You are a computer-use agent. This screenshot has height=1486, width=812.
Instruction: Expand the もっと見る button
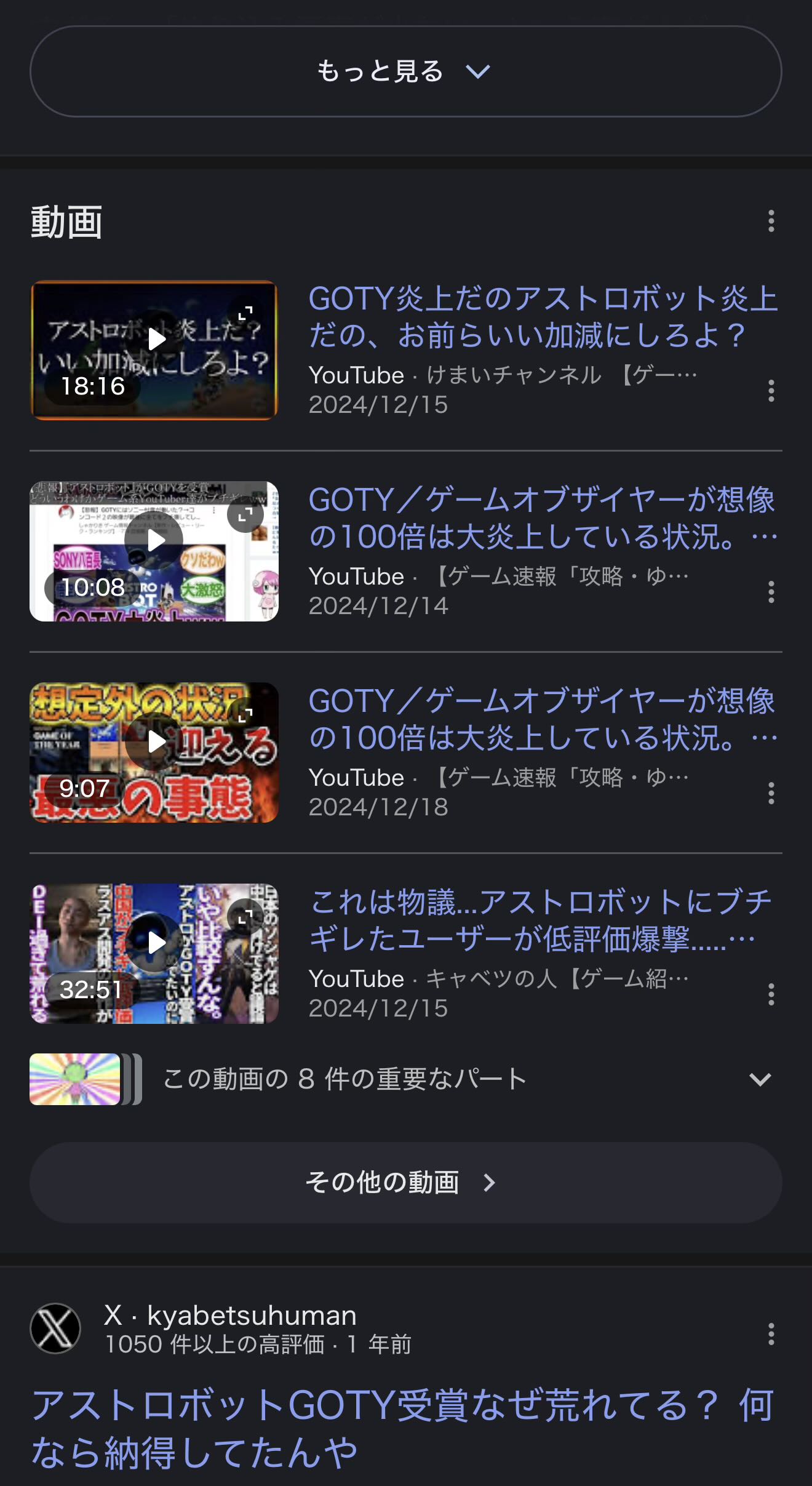click(x=405, y=71)
